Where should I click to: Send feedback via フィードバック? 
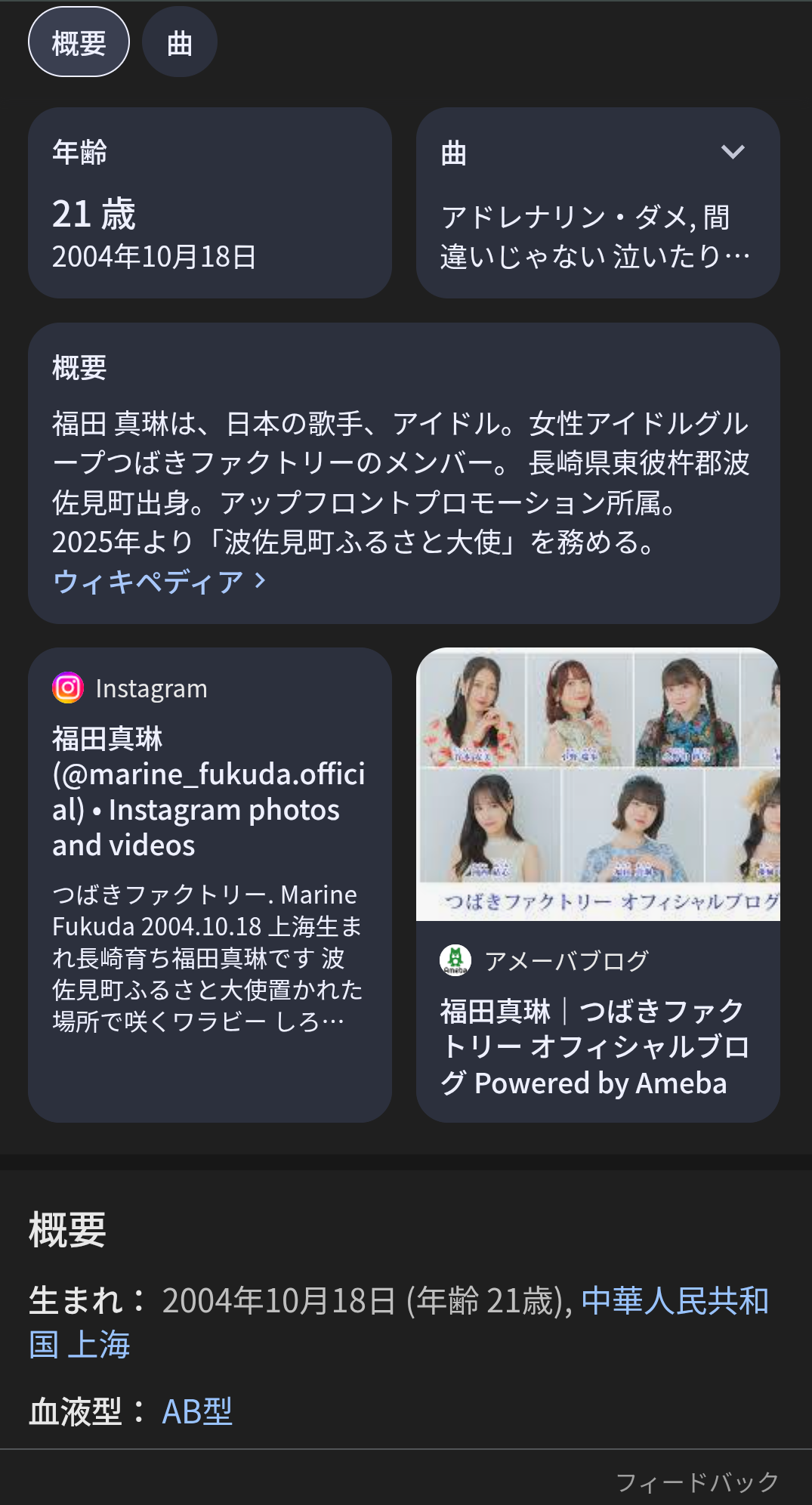click(x=696, y=1482)
